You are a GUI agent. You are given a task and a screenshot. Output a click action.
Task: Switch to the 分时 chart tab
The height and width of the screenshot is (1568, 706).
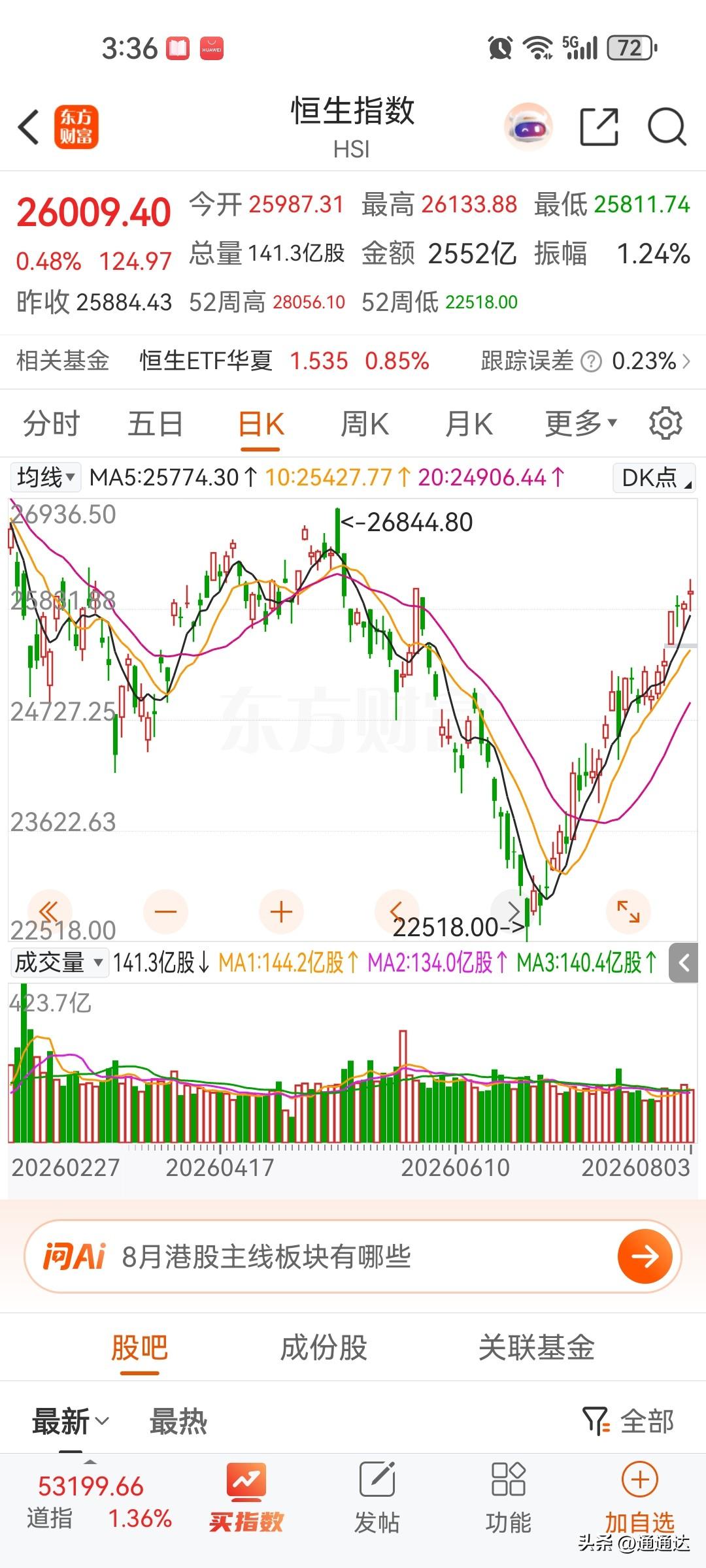51,424
